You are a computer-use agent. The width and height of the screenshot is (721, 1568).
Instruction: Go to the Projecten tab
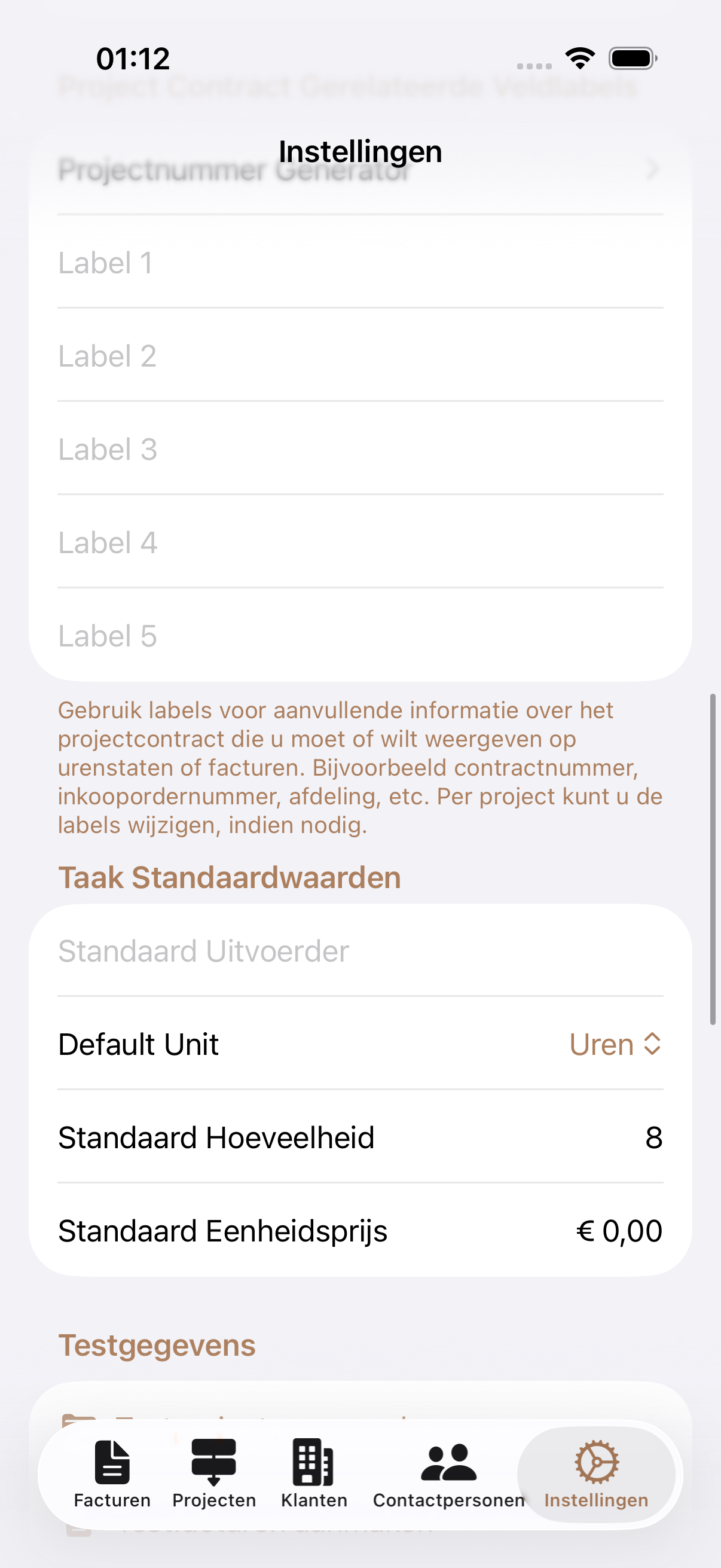tap(213, 1474)
